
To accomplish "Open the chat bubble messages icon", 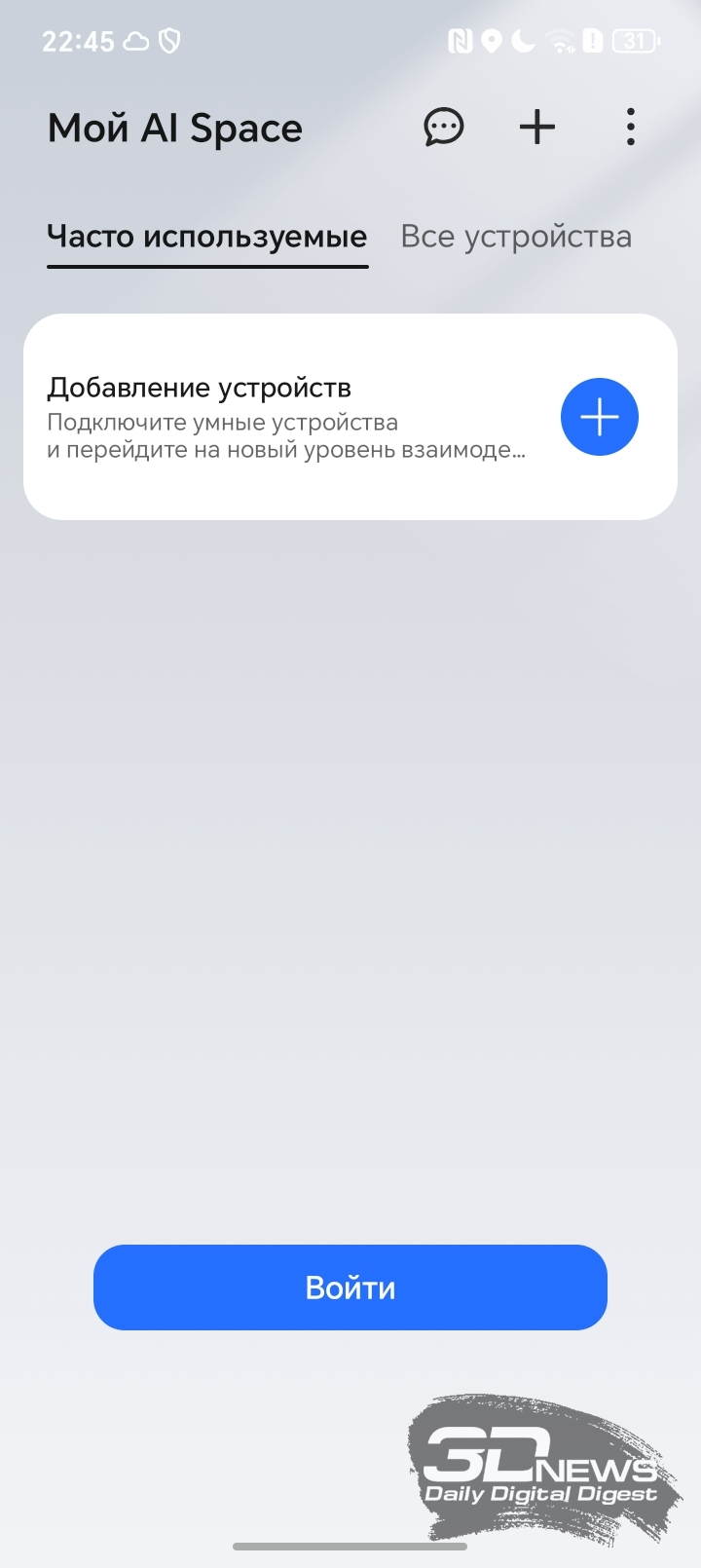I will (x=443, y=128).
